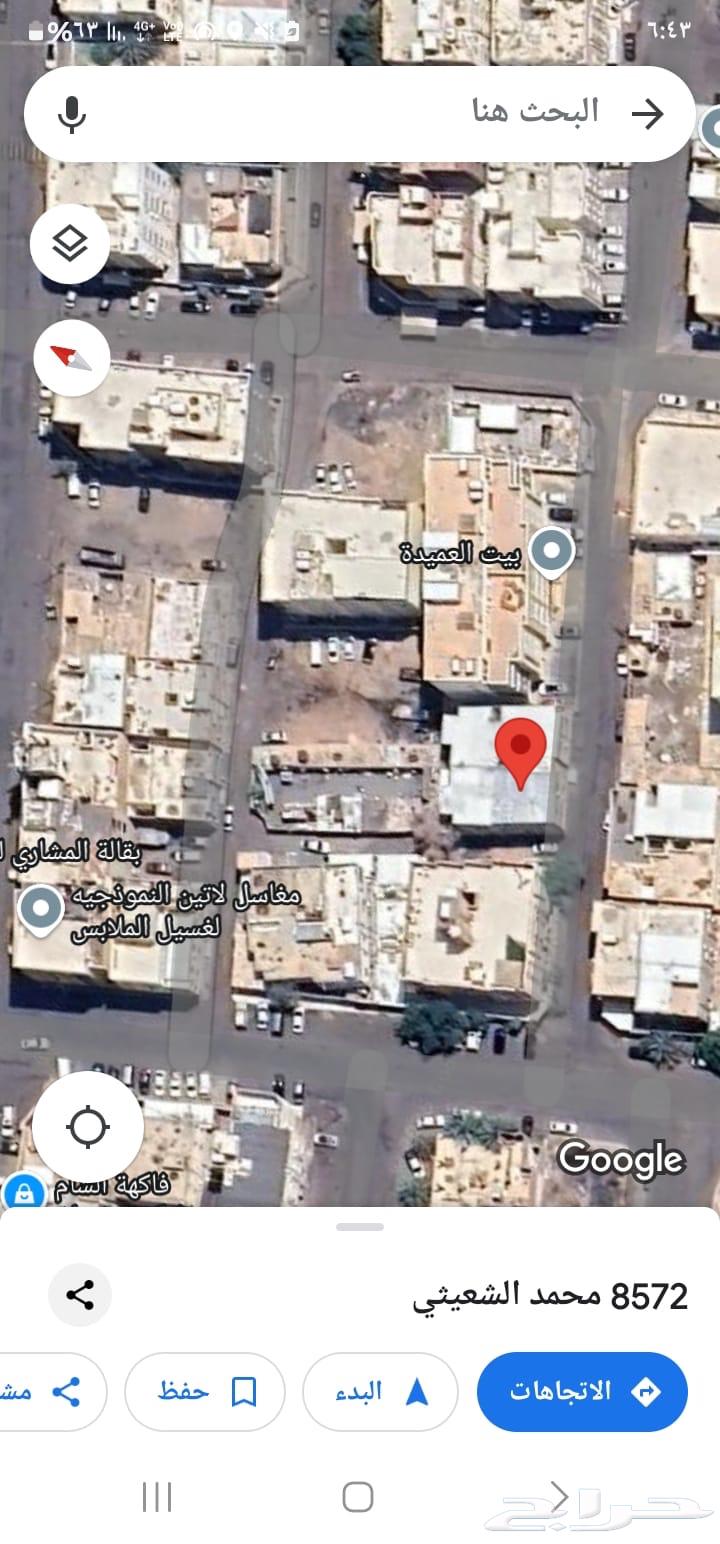
Task: Go back using the search bar arrow
Action: (x=648, y=114)
